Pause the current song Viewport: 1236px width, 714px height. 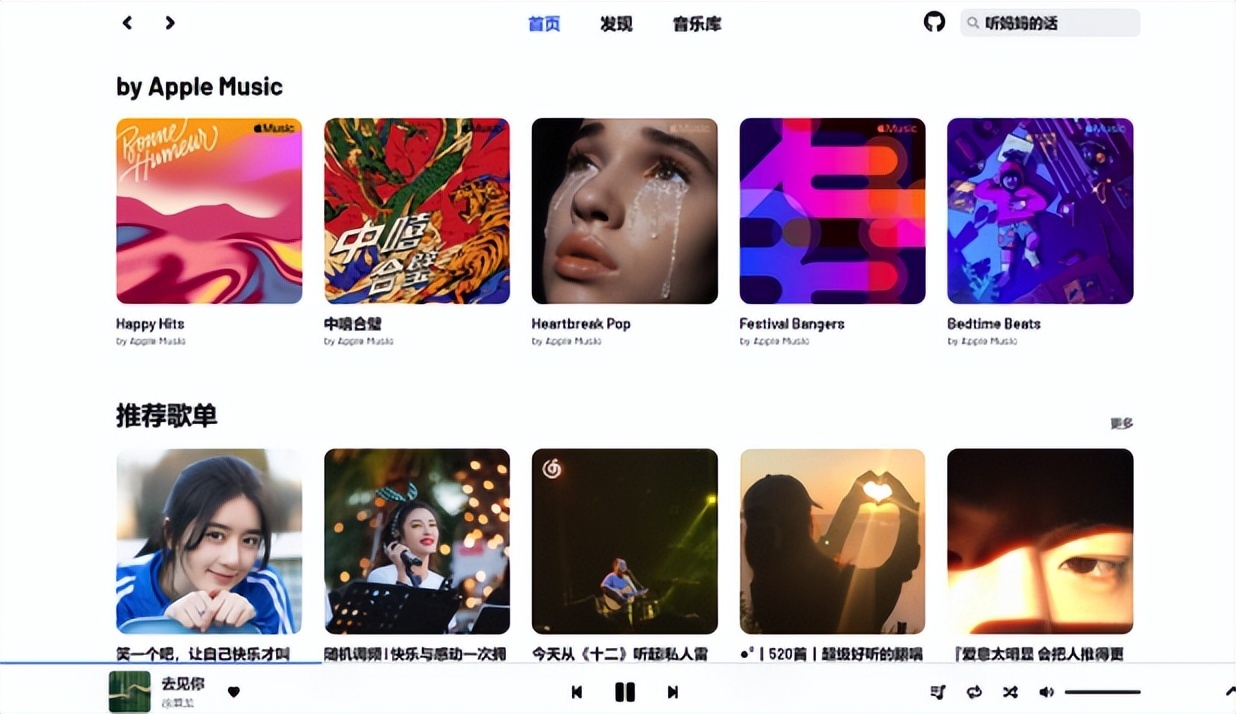click(x=625, y=692)
